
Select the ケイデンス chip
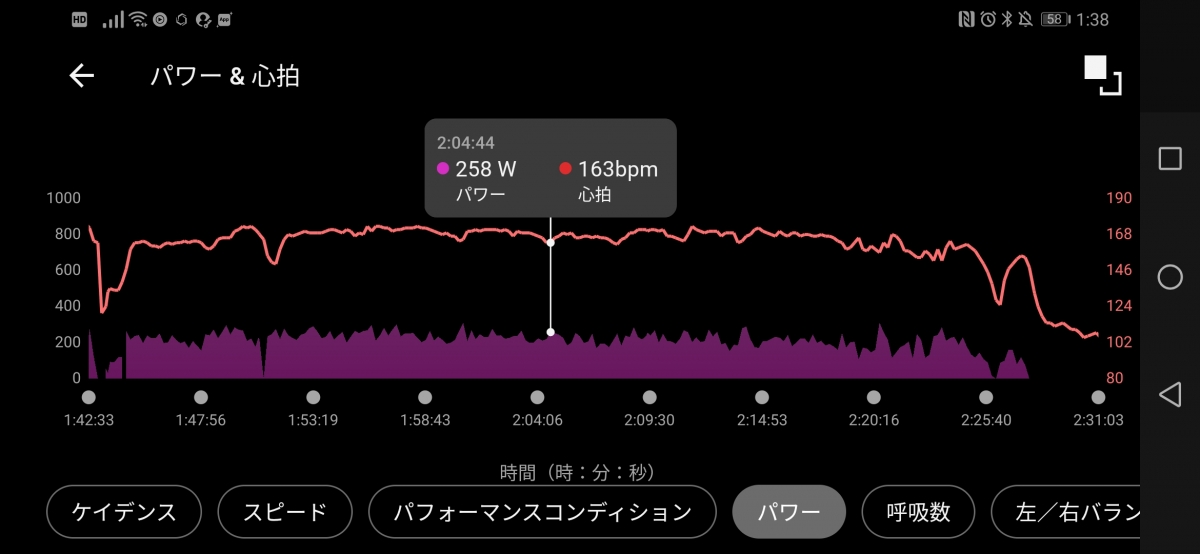coord(124,512)
